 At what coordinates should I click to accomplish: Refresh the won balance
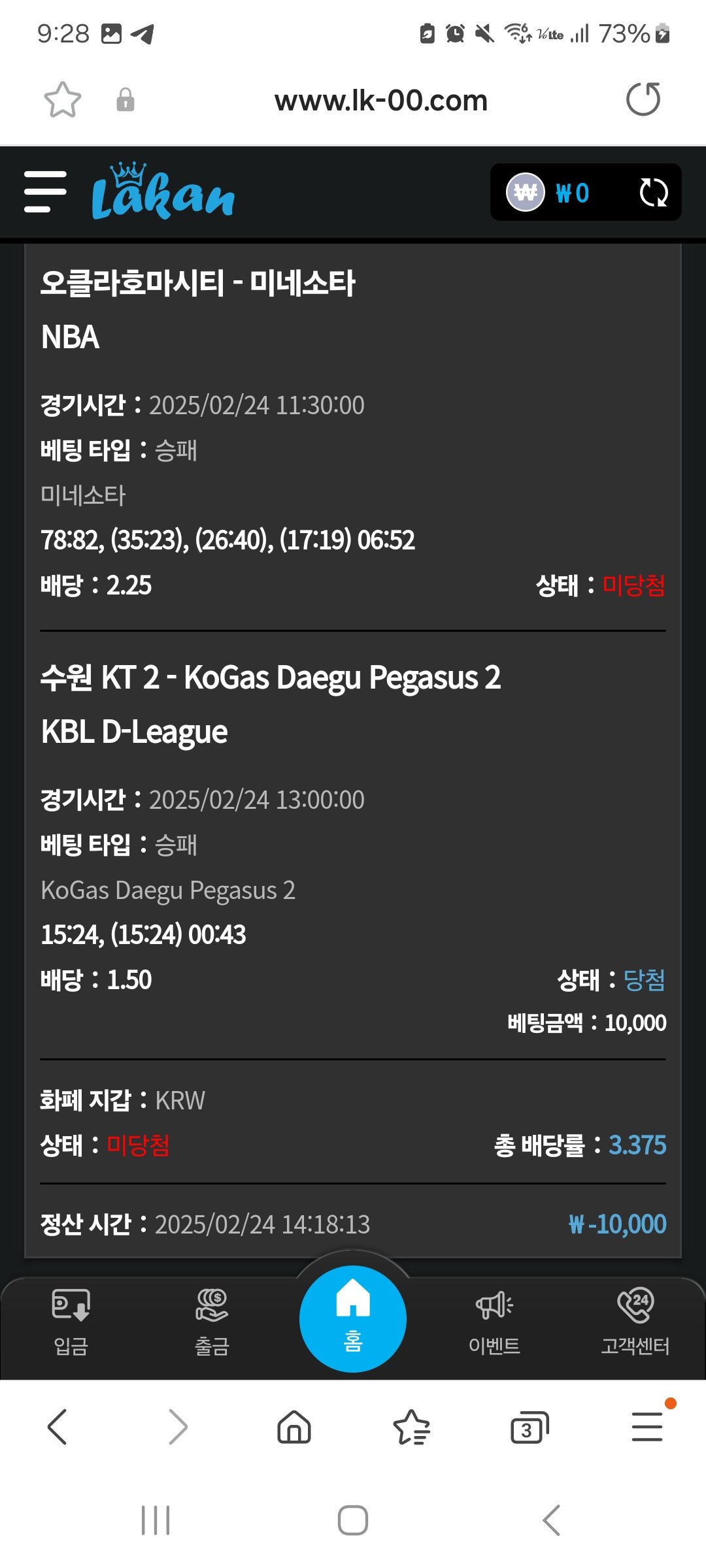(x=653, y=193)
